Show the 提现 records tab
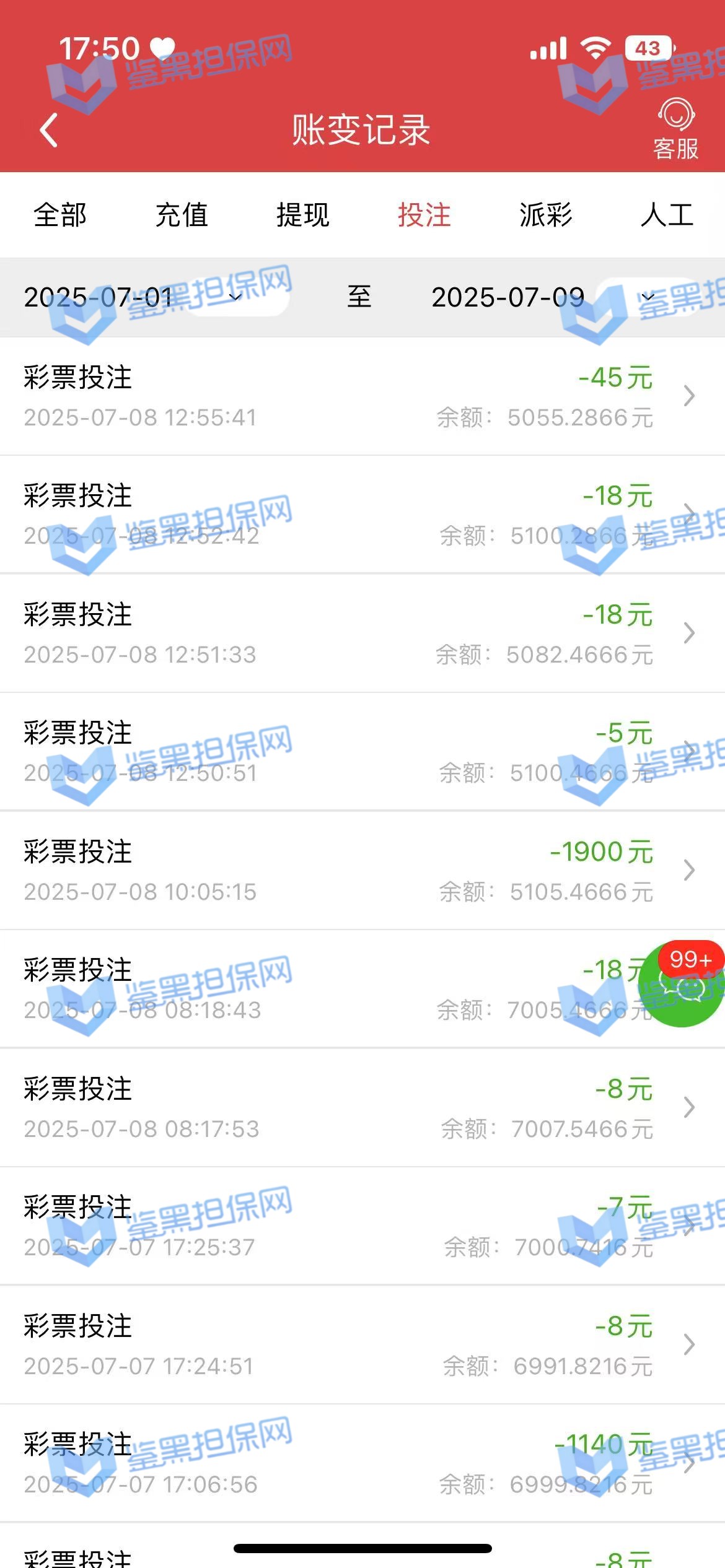 tap(303, 216)
